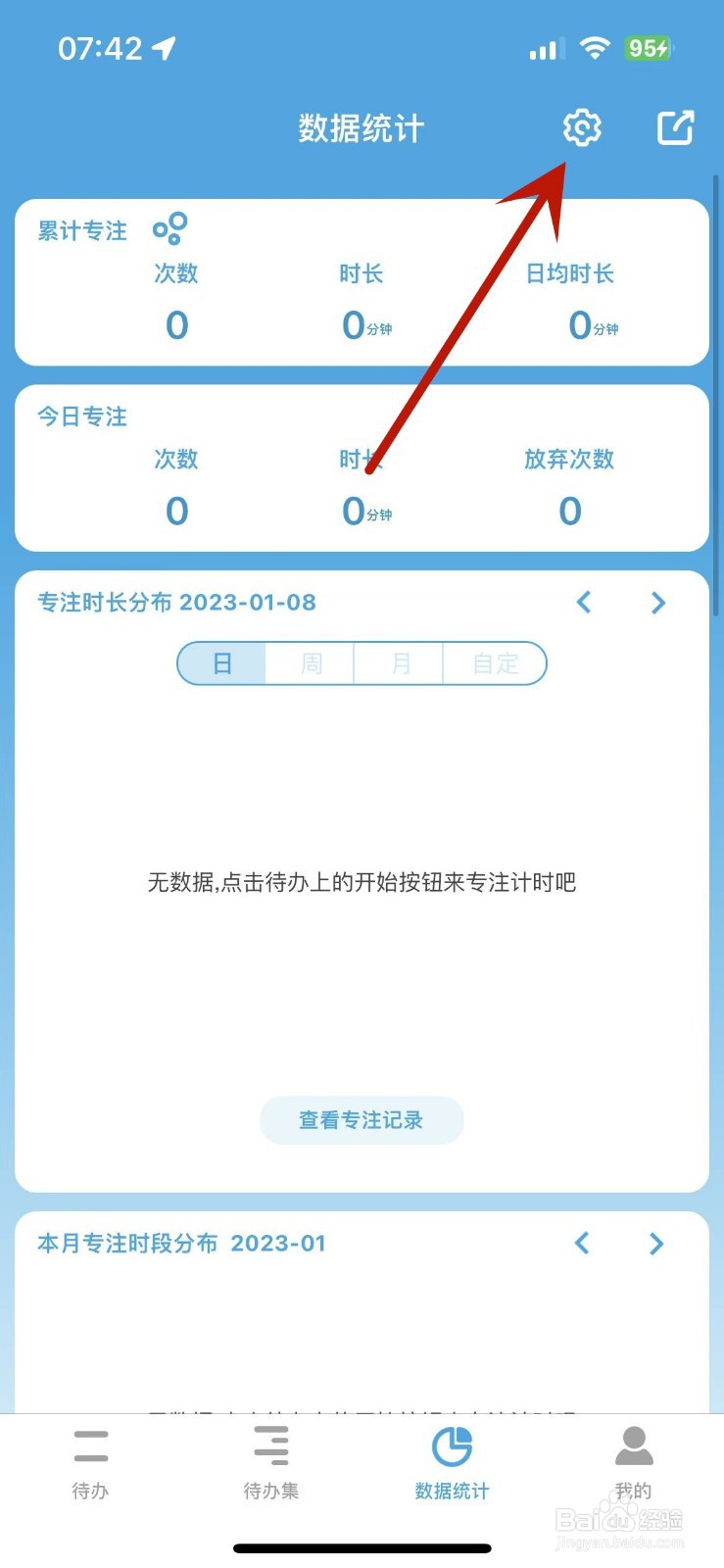This screenshot has height=1568, width=724.
Task: Switch to the 月 tab in period selector
Action: 398,662
